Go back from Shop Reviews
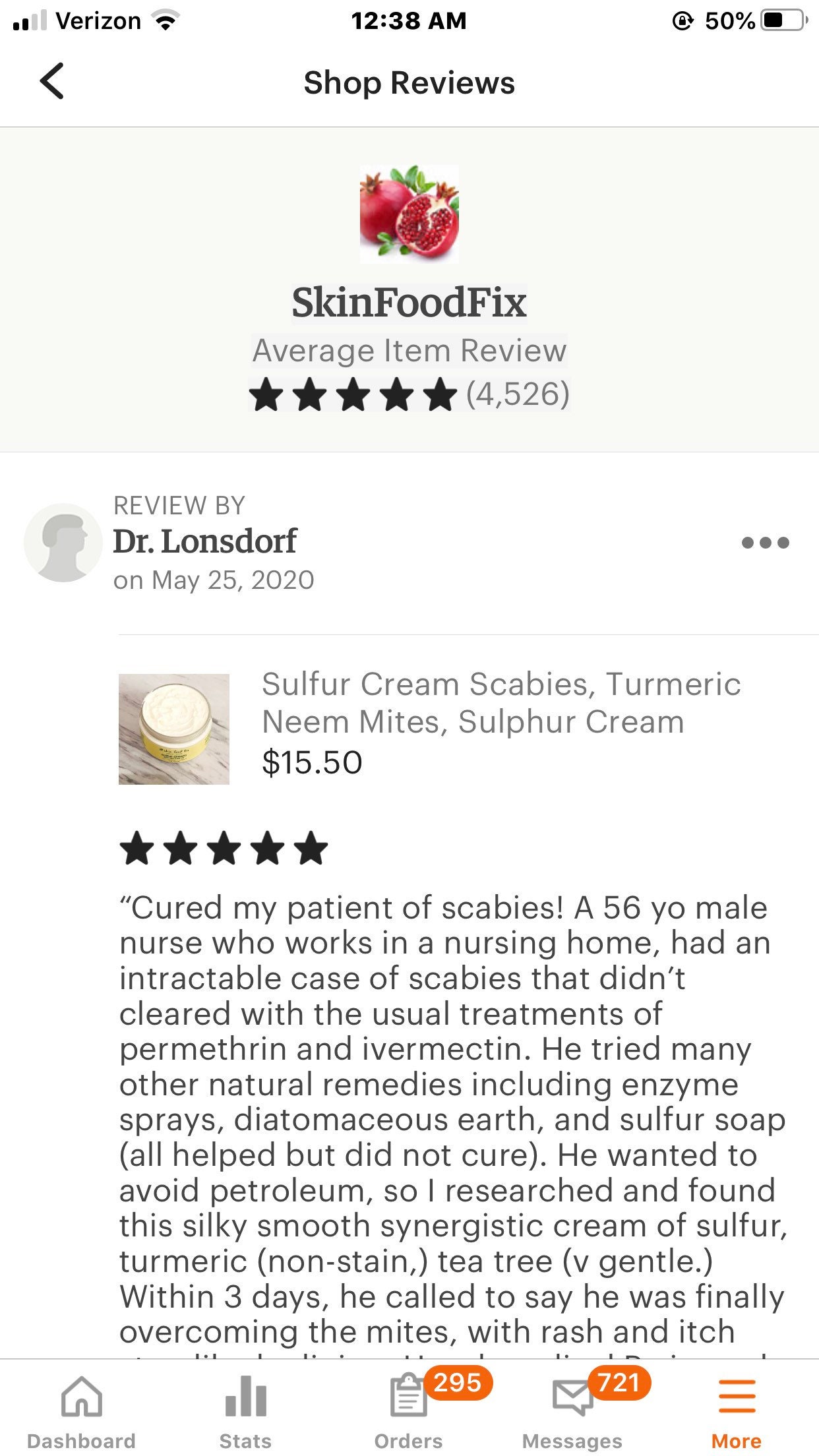 (x=52, y=81)
